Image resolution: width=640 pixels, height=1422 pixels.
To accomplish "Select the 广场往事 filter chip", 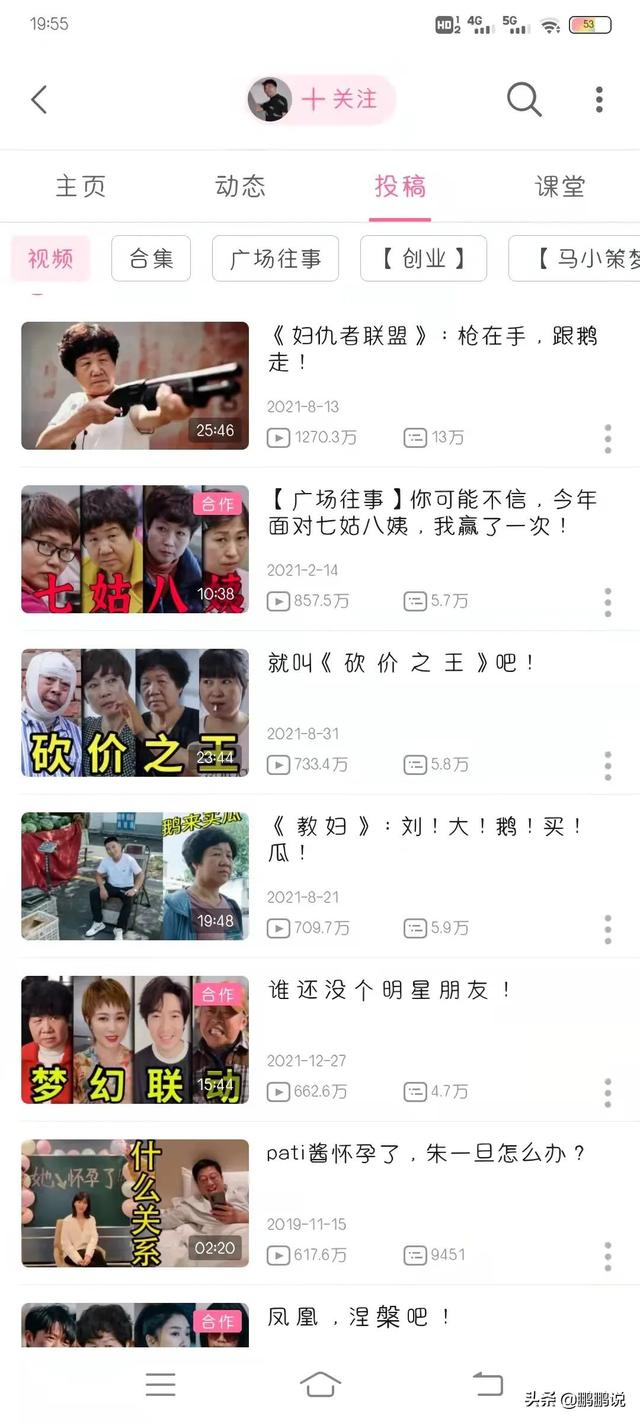I will (275, 259).
